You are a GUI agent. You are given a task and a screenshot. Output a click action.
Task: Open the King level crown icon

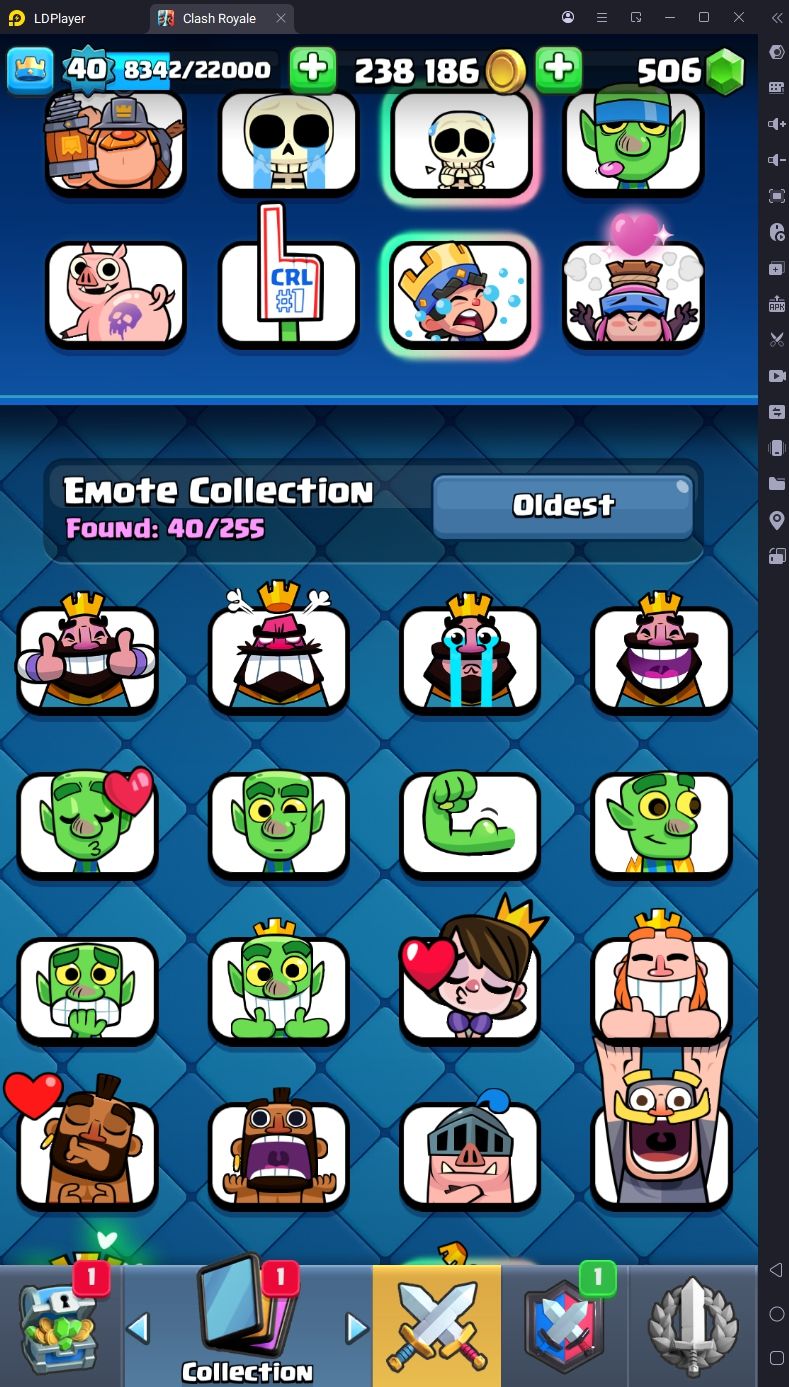30,70
